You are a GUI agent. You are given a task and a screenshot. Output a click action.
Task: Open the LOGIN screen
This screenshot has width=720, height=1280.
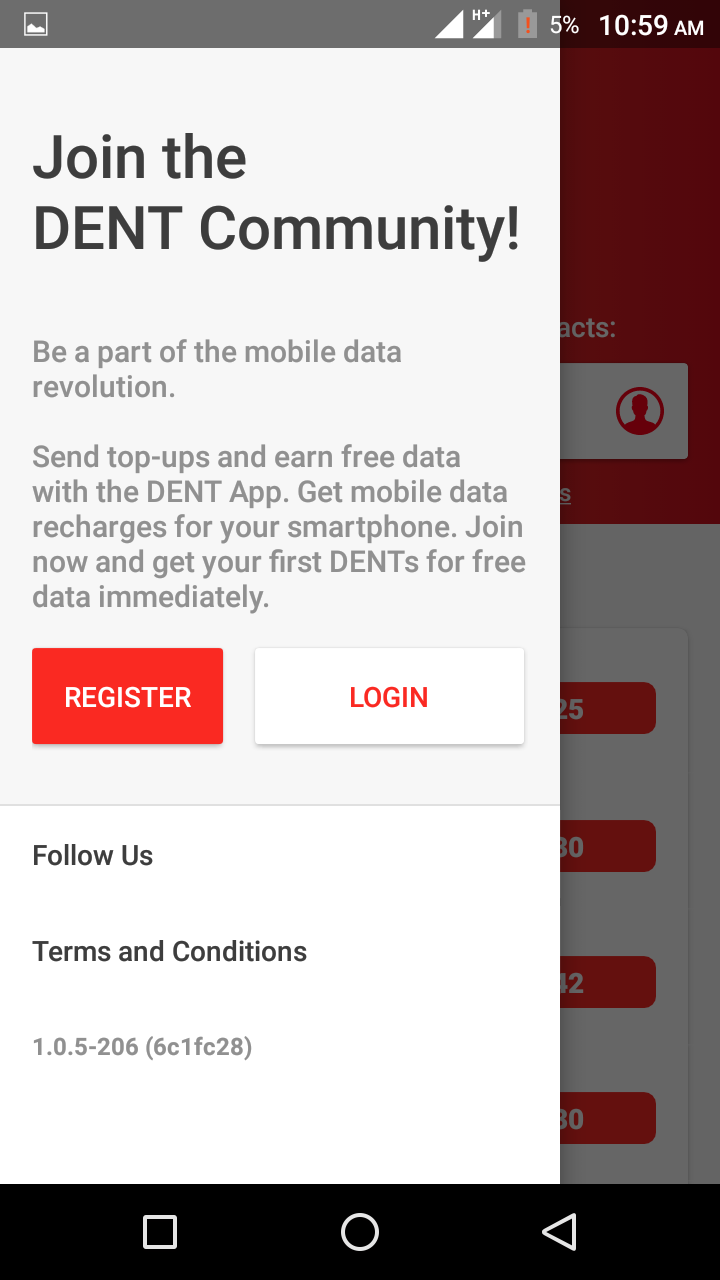pyautogui.click(x=389, y=696)
